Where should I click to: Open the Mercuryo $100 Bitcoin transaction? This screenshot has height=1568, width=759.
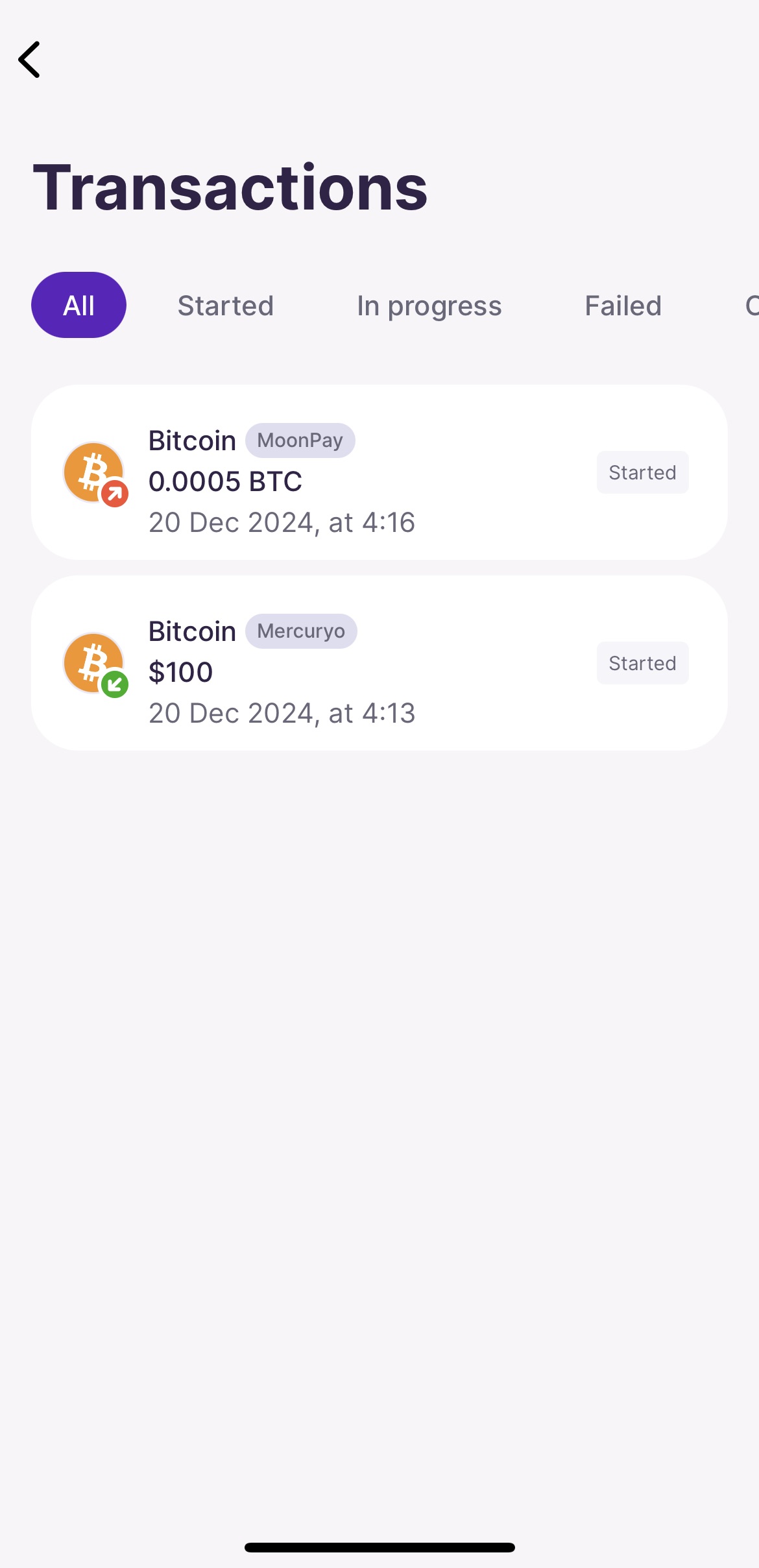(379, 663)
